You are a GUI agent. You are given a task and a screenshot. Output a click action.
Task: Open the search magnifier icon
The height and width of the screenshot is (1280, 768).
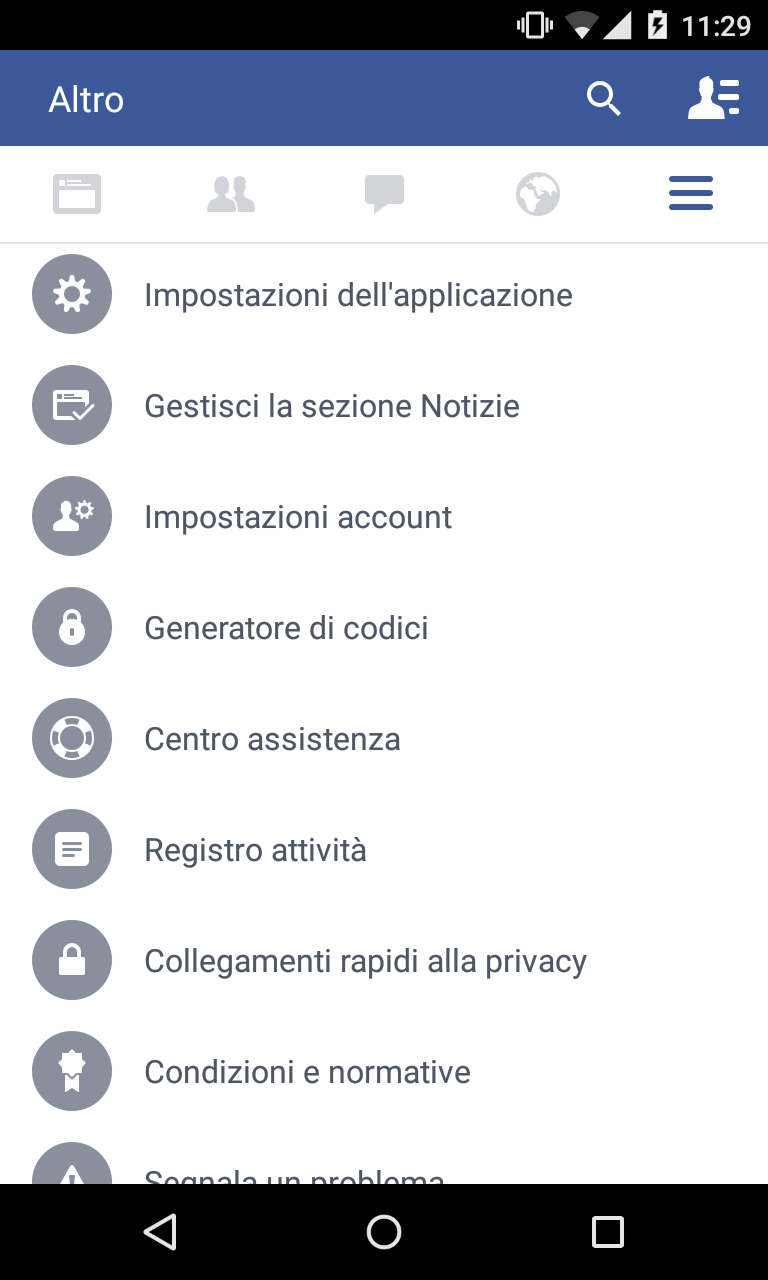pos(604,99)
